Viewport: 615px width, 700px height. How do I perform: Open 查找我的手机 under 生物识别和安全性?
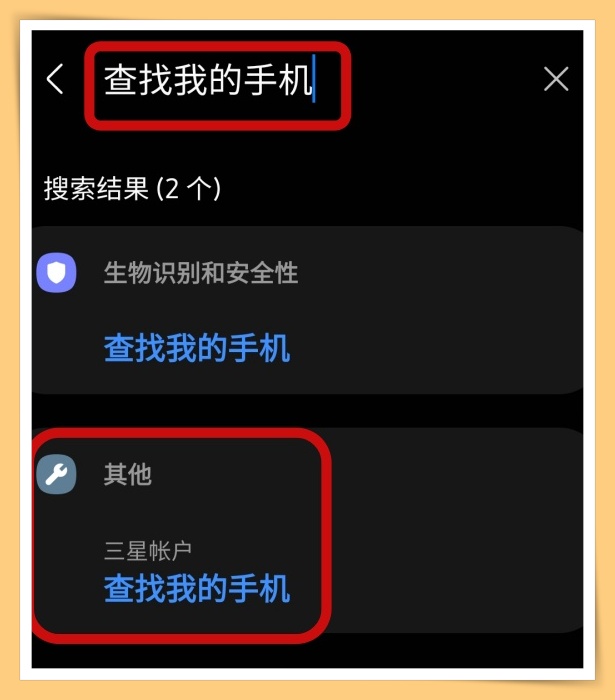click(197, 348)
